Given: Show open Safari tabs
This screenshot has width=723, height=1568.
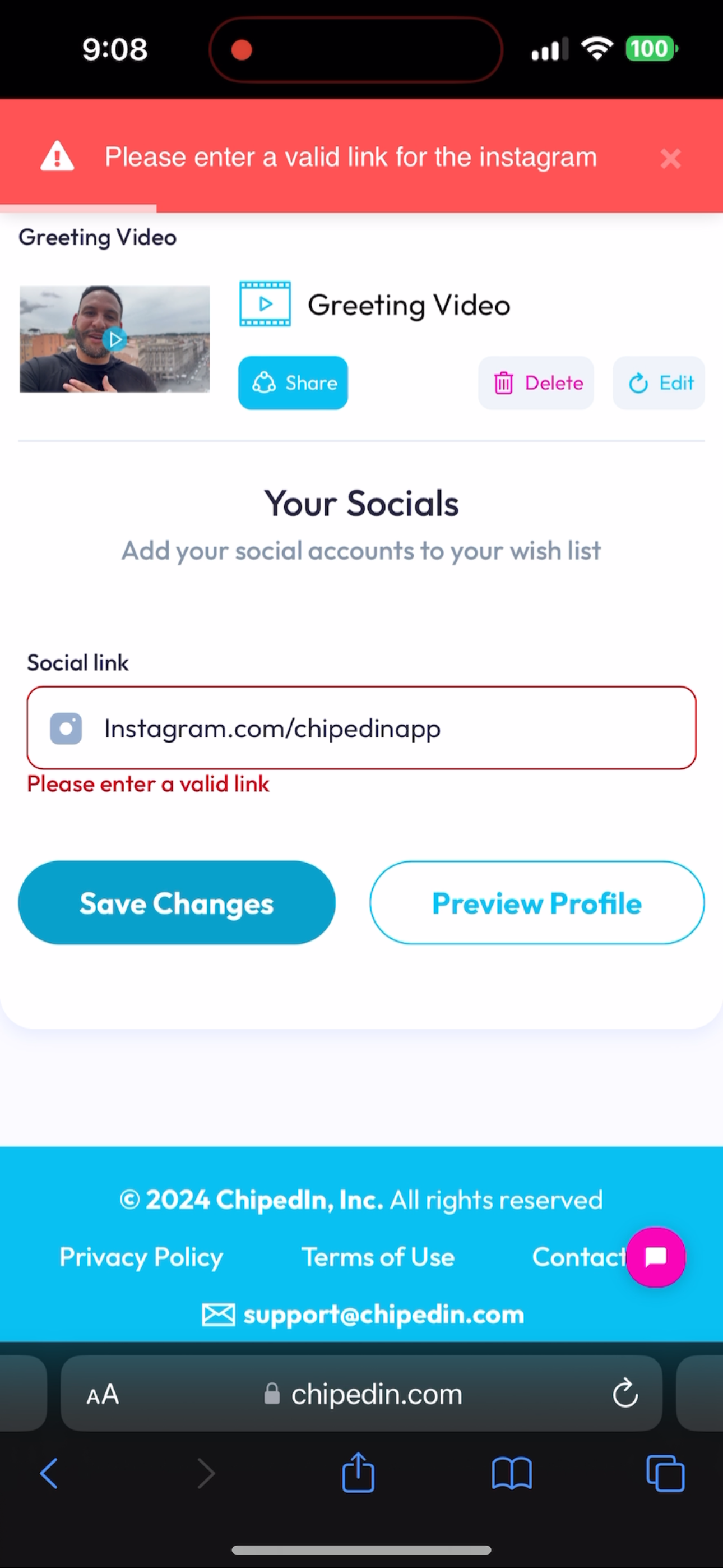Looking at the screenshot, I should 665,1474.
